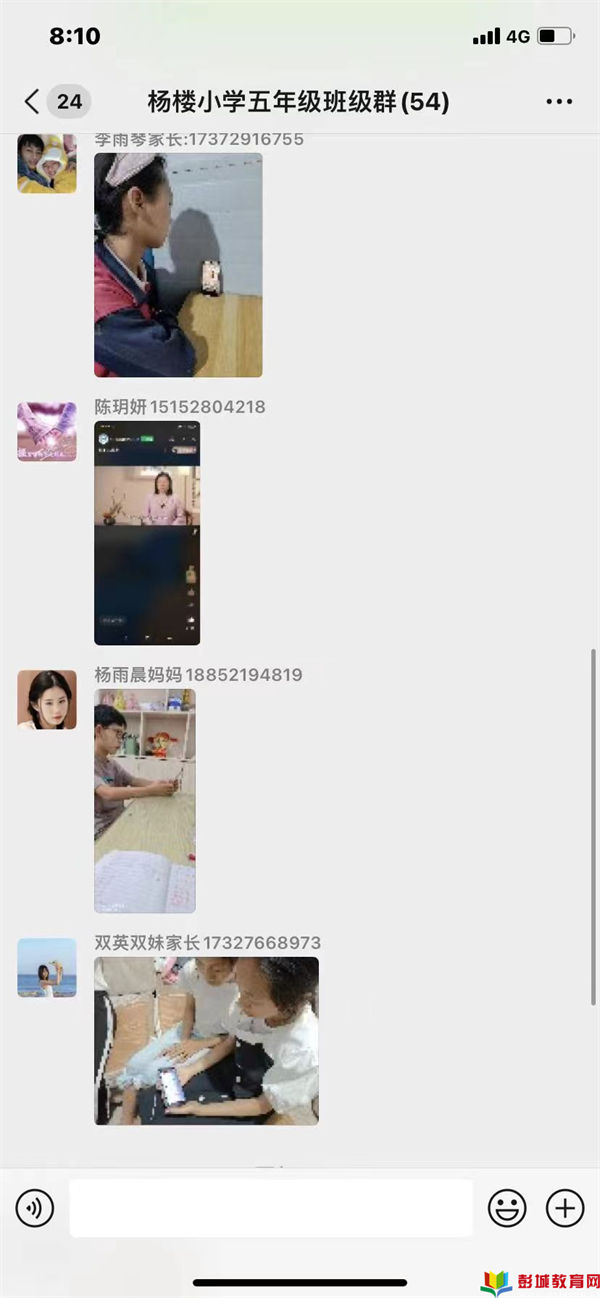Open image sent by 李雨琴家长

(178, 265)
